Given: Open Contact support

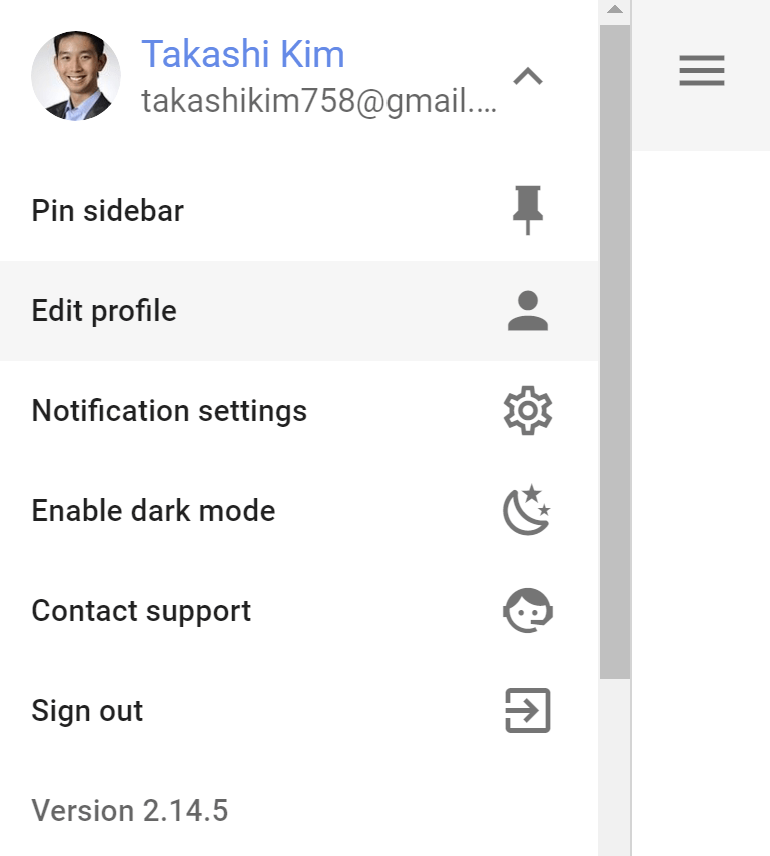Looking at the screenshot, I should (x=299, y=610).
